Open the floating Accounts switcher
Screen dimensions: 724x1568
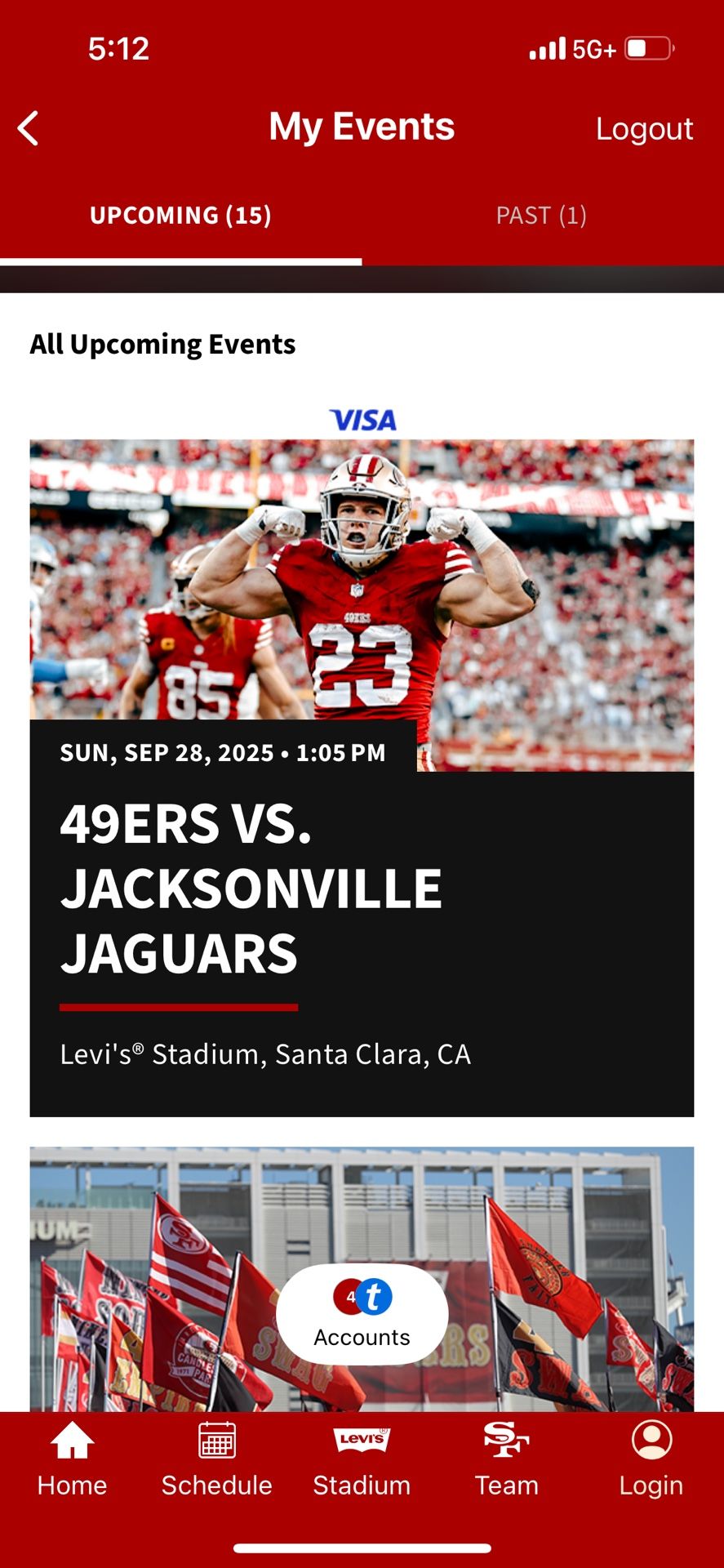[x=362, y=1314]
